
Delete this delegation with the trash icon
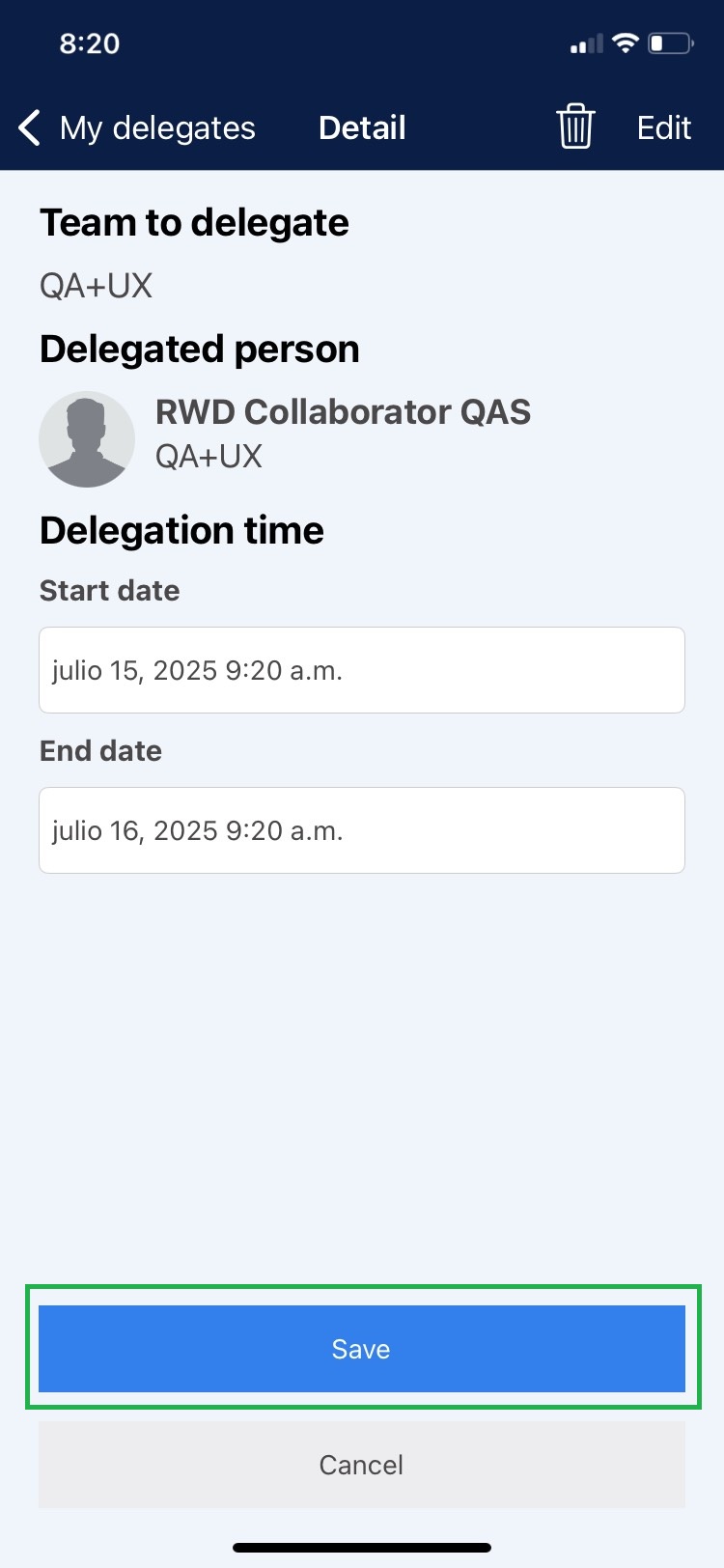click(575, 127)
